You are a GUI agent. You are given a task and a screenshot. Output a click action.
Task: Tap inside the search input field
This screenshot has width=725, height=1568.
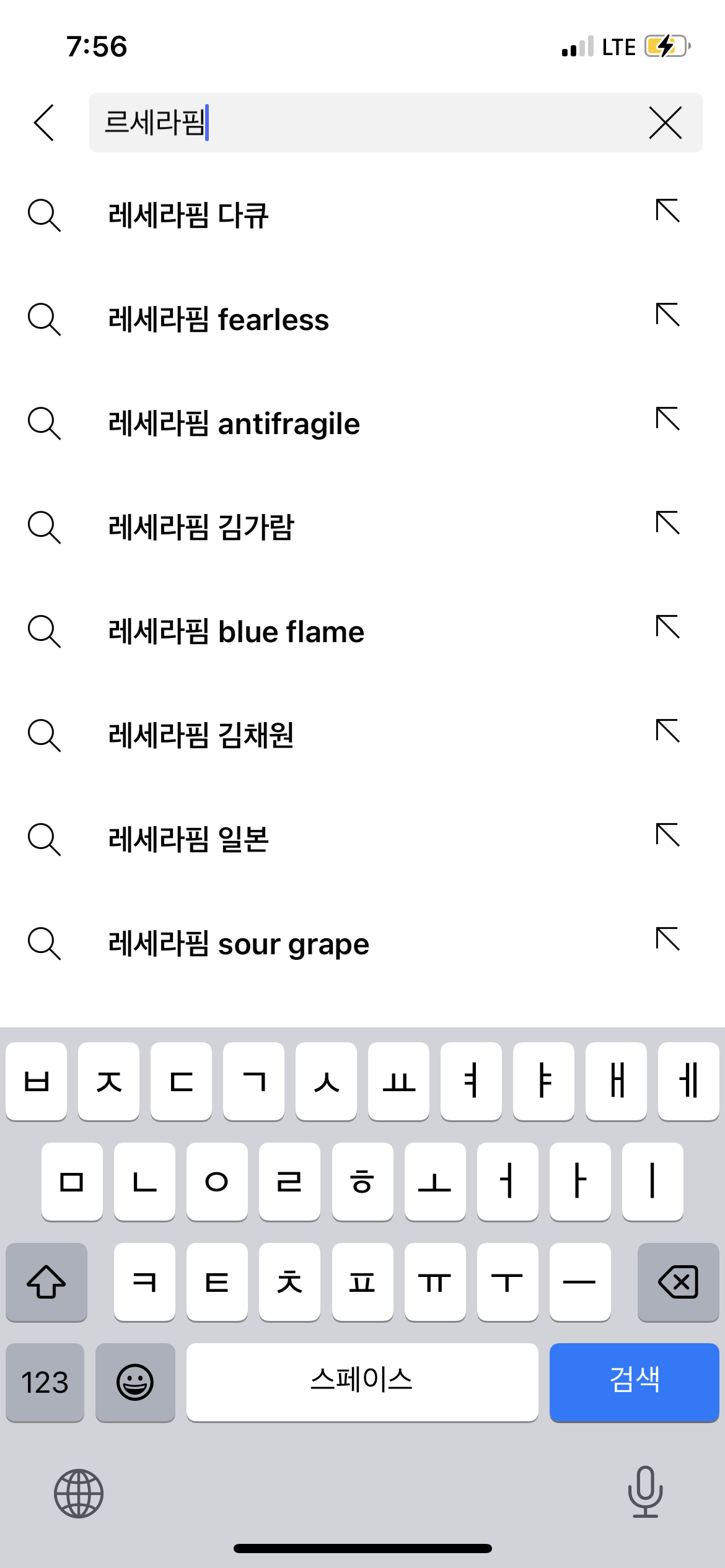(372, 123)
